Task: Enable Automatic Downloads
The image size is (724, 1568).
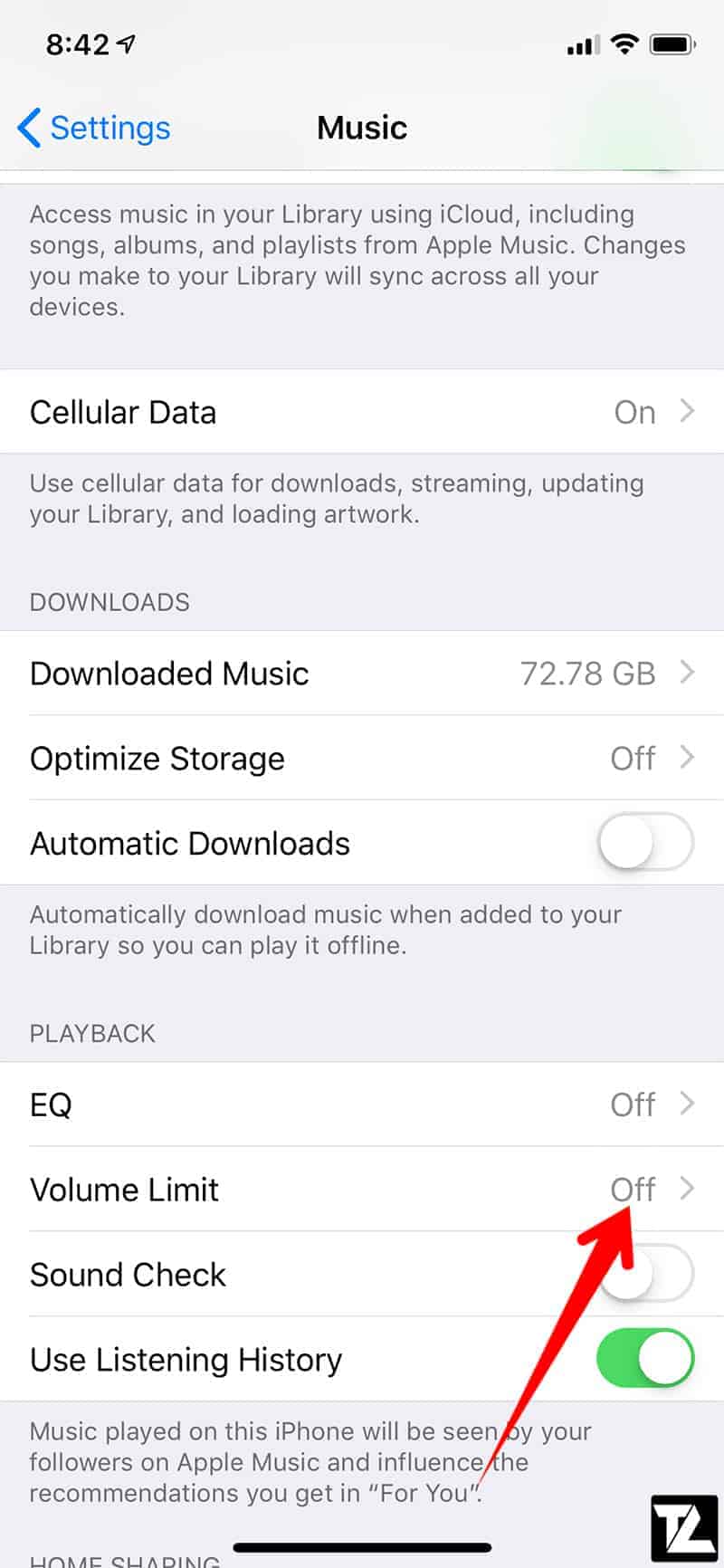Action: [x=645, y=843]
